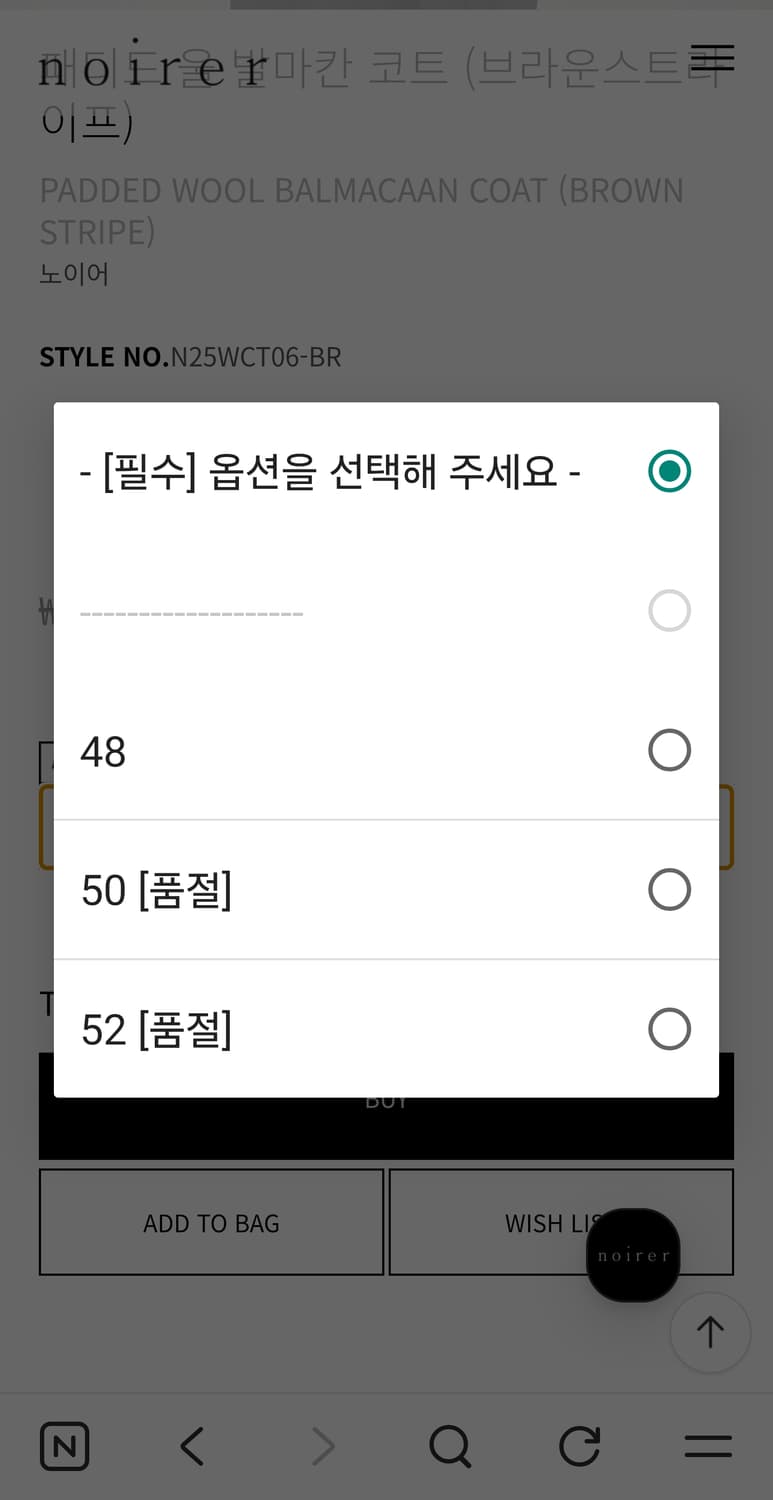Viewport: 773px width, 1500px height.
Task: Choose size 48 radio button
Action: [x=669, y=750]
